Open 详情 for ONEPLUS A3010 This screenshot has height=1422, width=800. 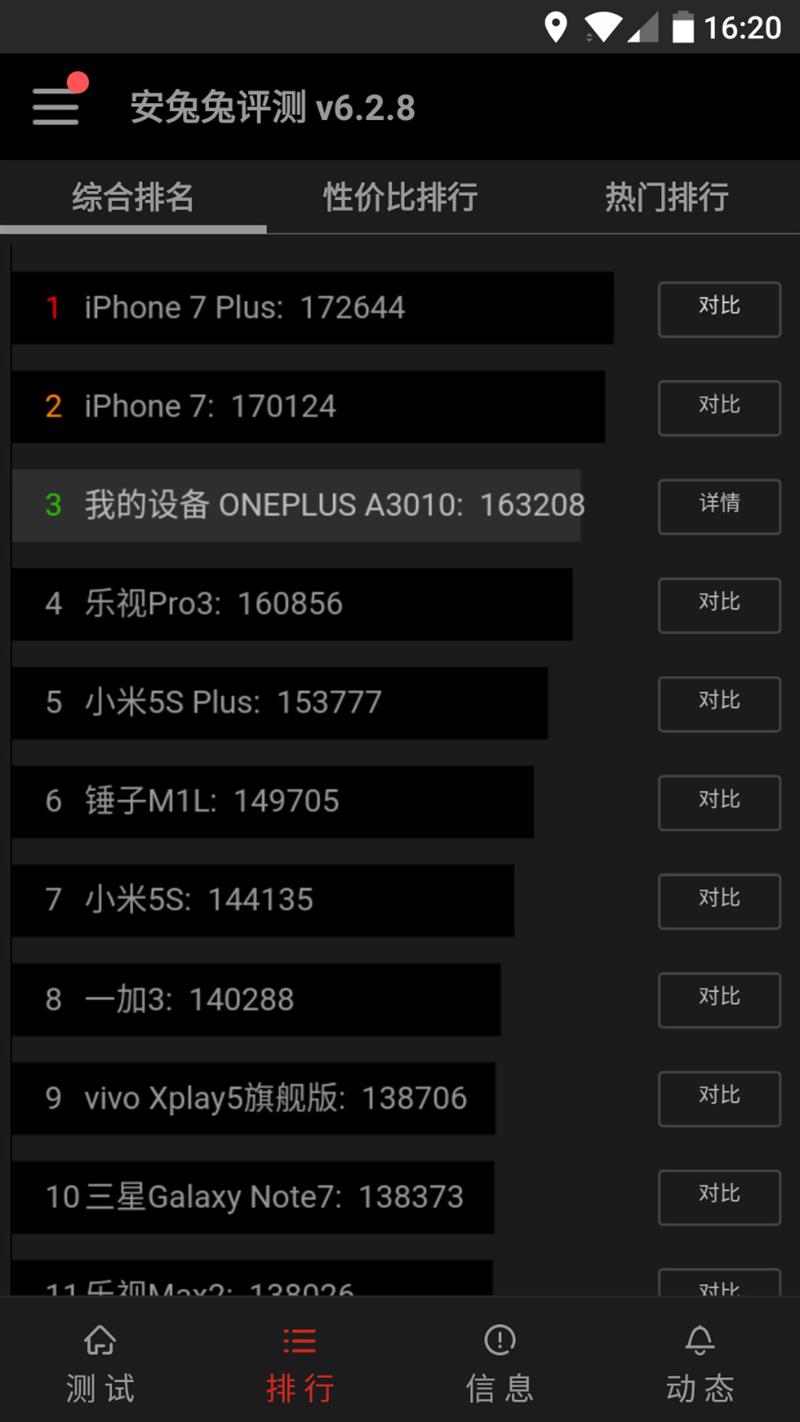tap(719, 507)
